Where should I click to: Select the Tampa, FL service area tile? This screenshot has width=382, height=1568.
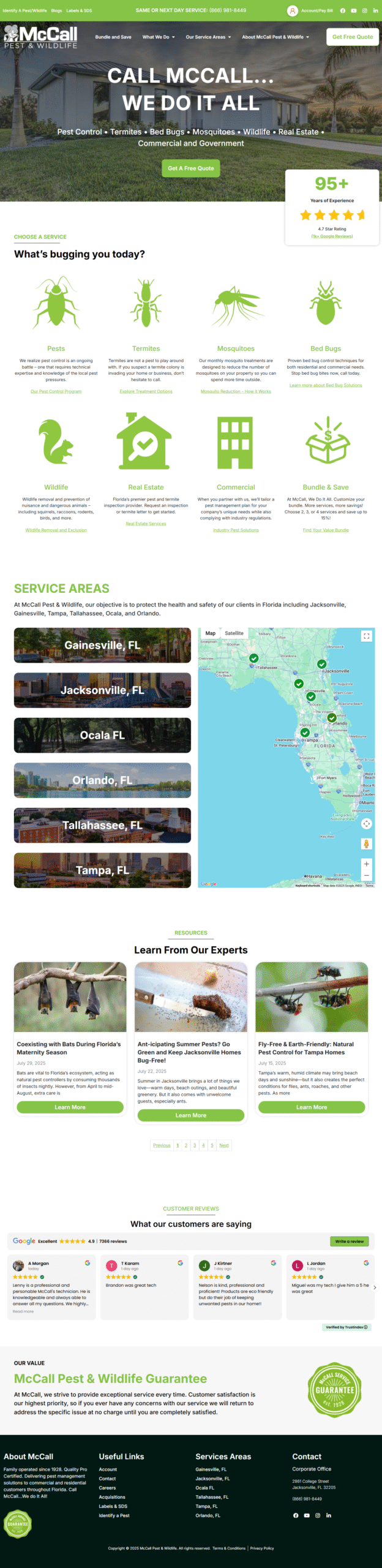click(102, 870)
